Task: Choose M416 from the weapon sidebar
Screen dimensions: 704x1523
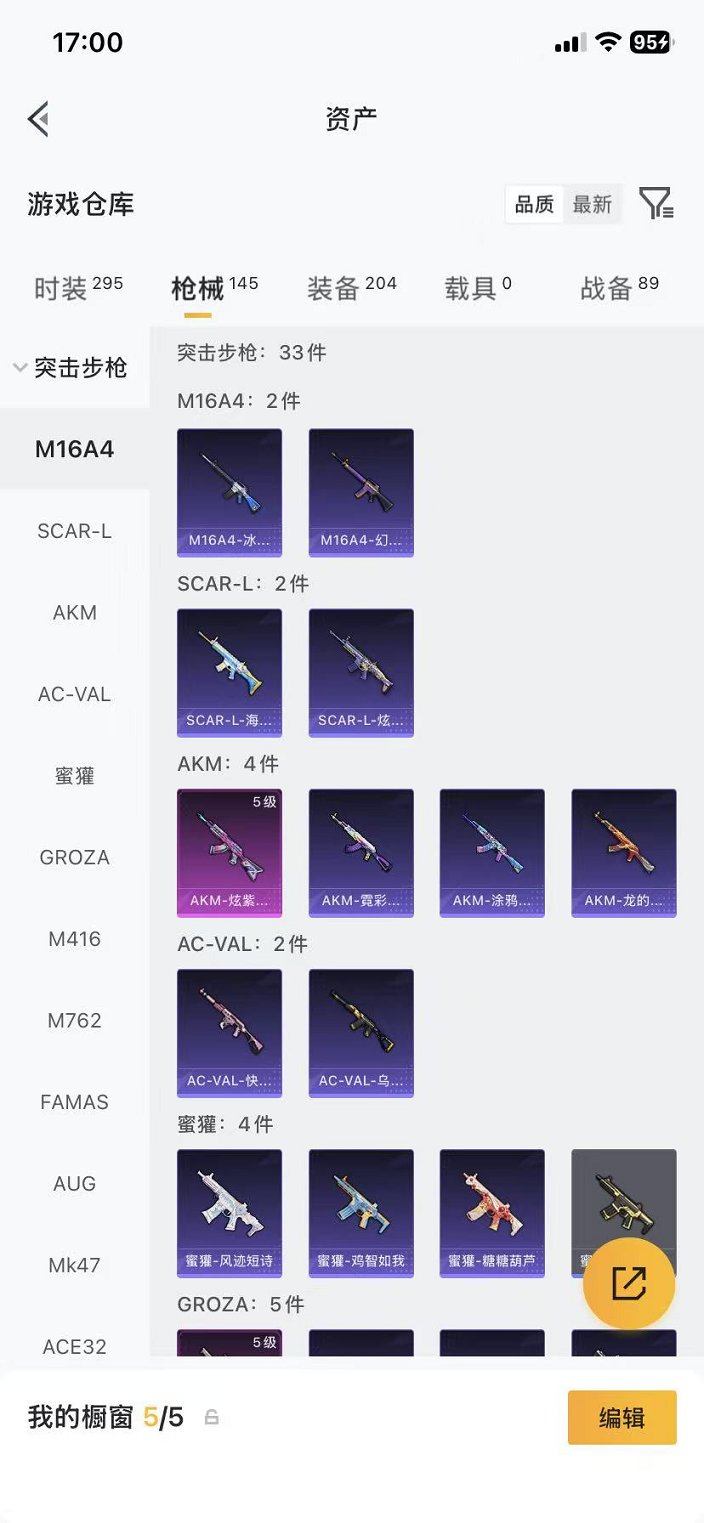Action: (74, 939)
